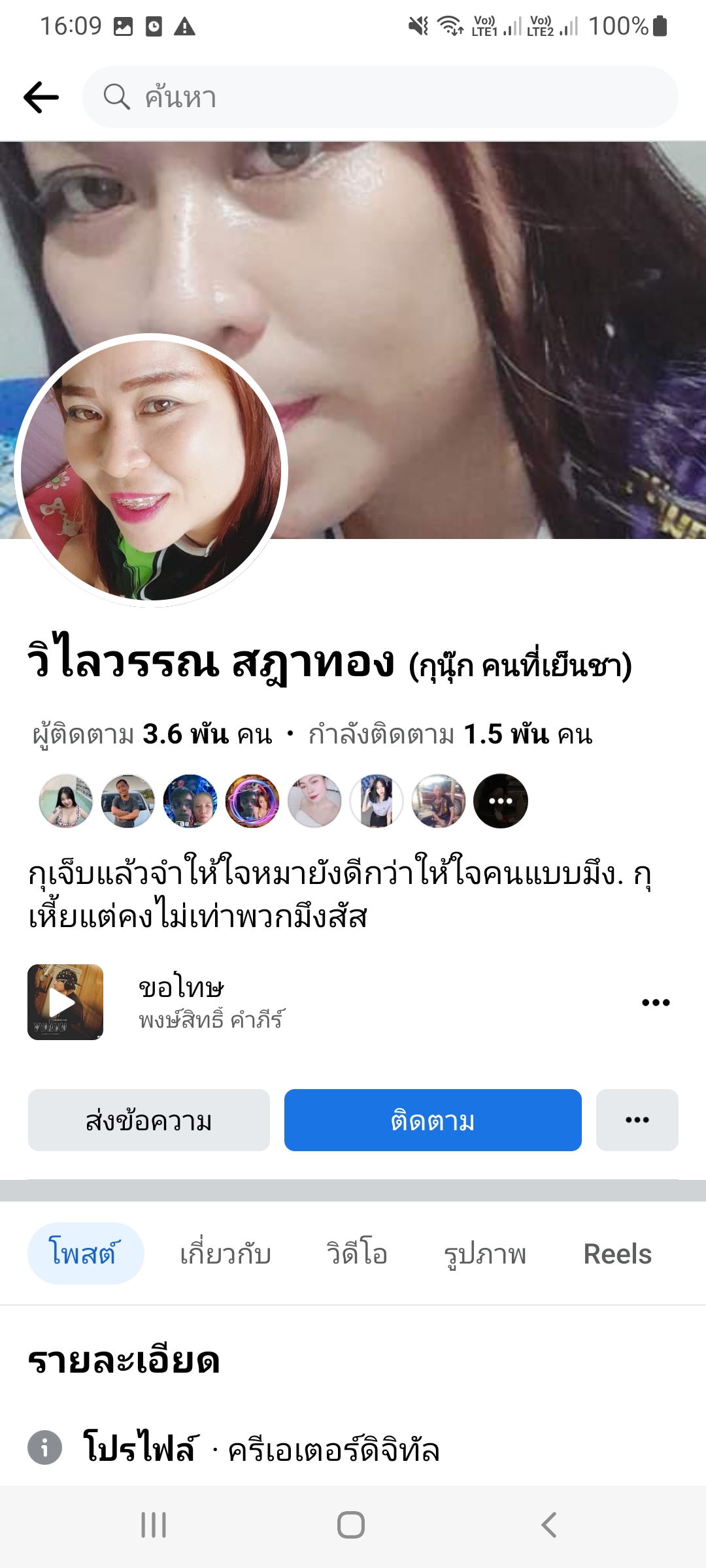The width and height of the screenshot is (706, 1568).
Task: Go back using the arrow icon
Action: [41, 97]
